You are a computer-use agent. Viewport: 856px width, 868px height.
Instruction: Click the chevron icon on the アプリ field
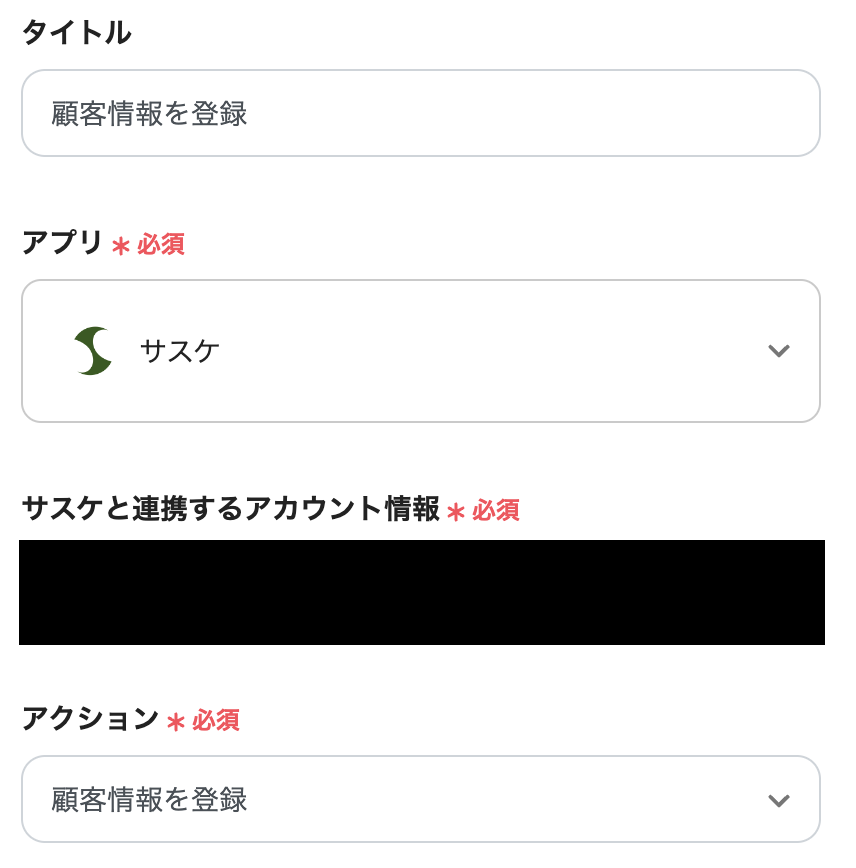point(779,350)
